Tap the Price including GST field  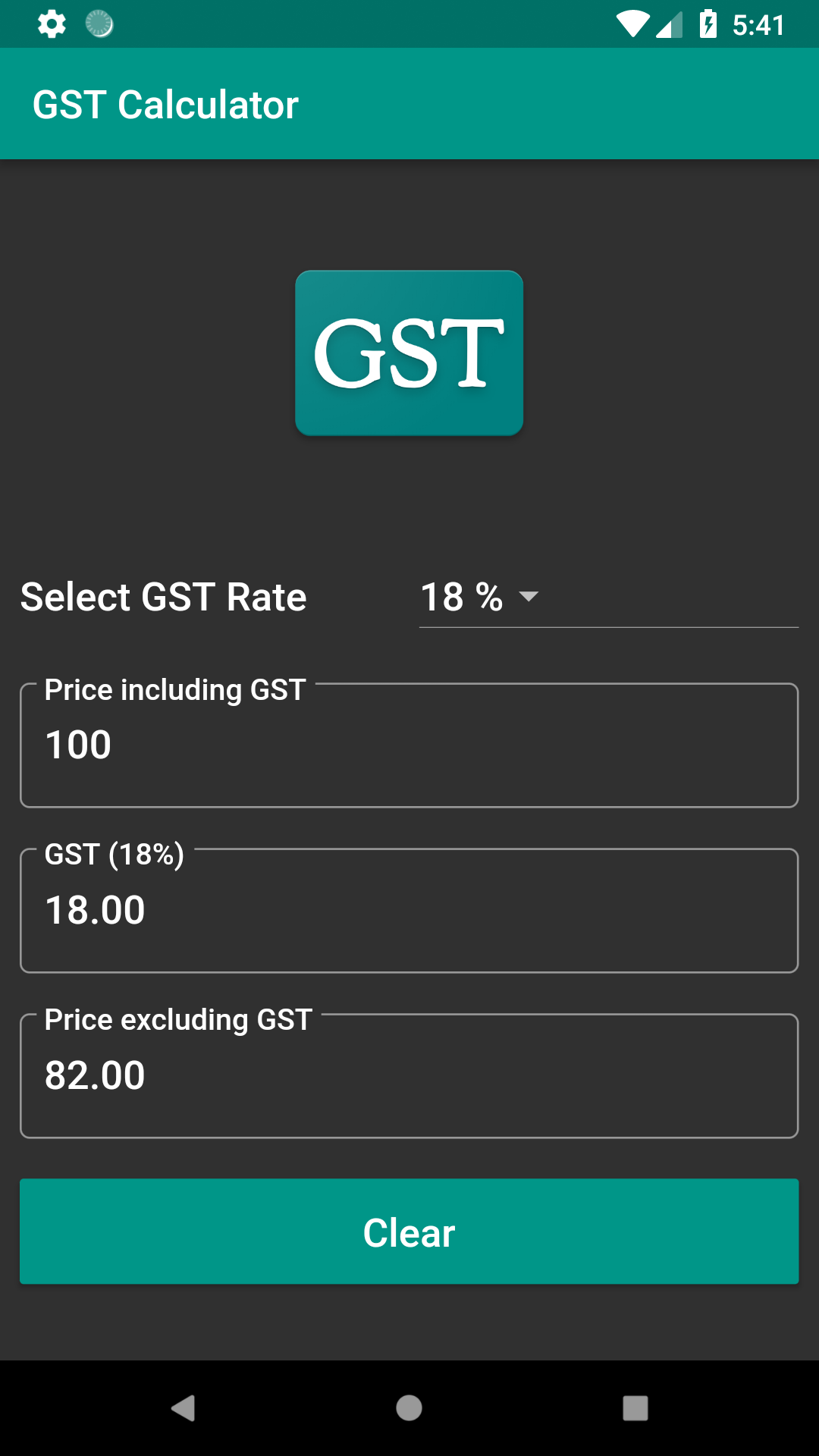point(409,744)
